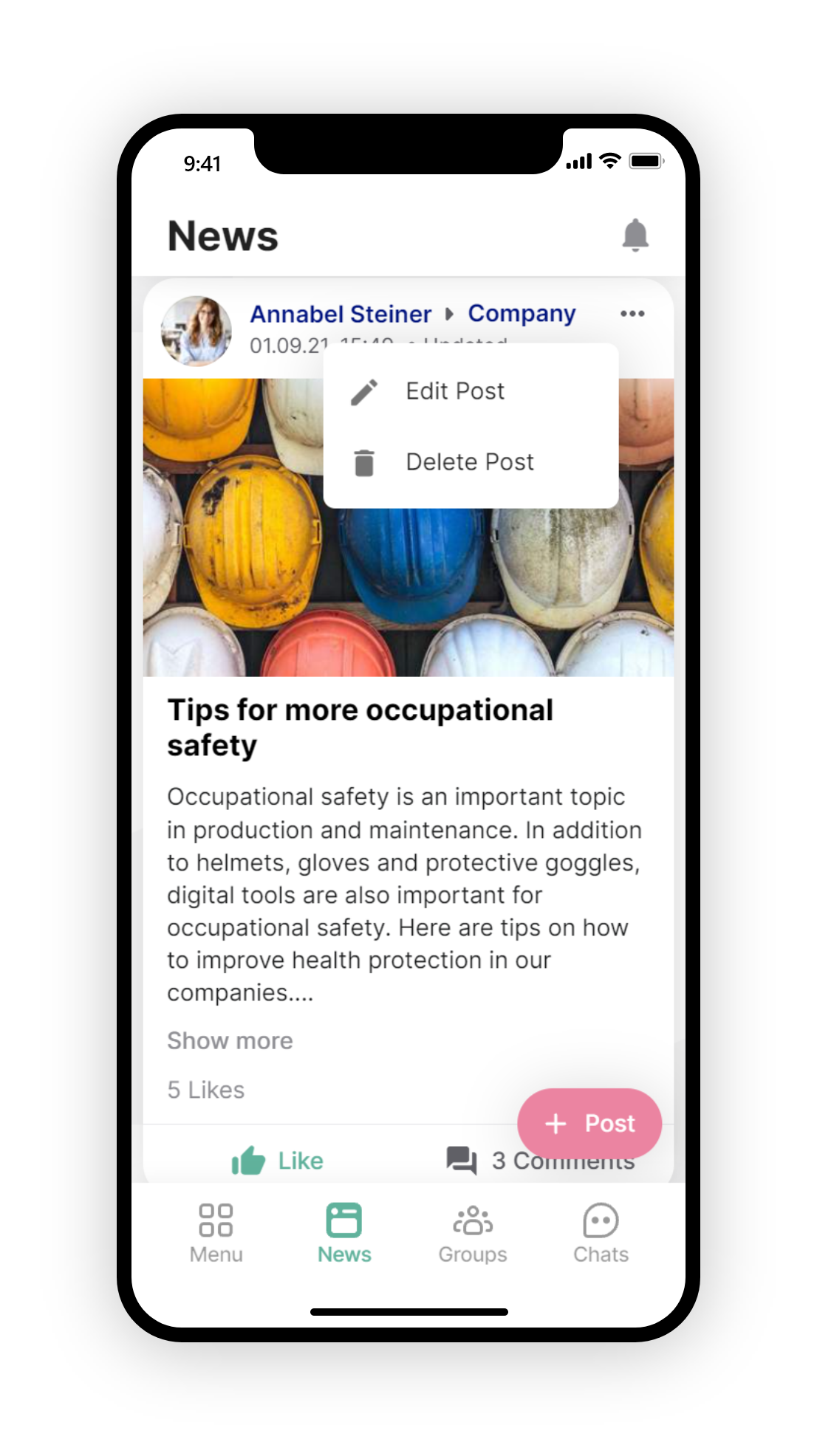Open the Chats tab

tap(601, 1233)
